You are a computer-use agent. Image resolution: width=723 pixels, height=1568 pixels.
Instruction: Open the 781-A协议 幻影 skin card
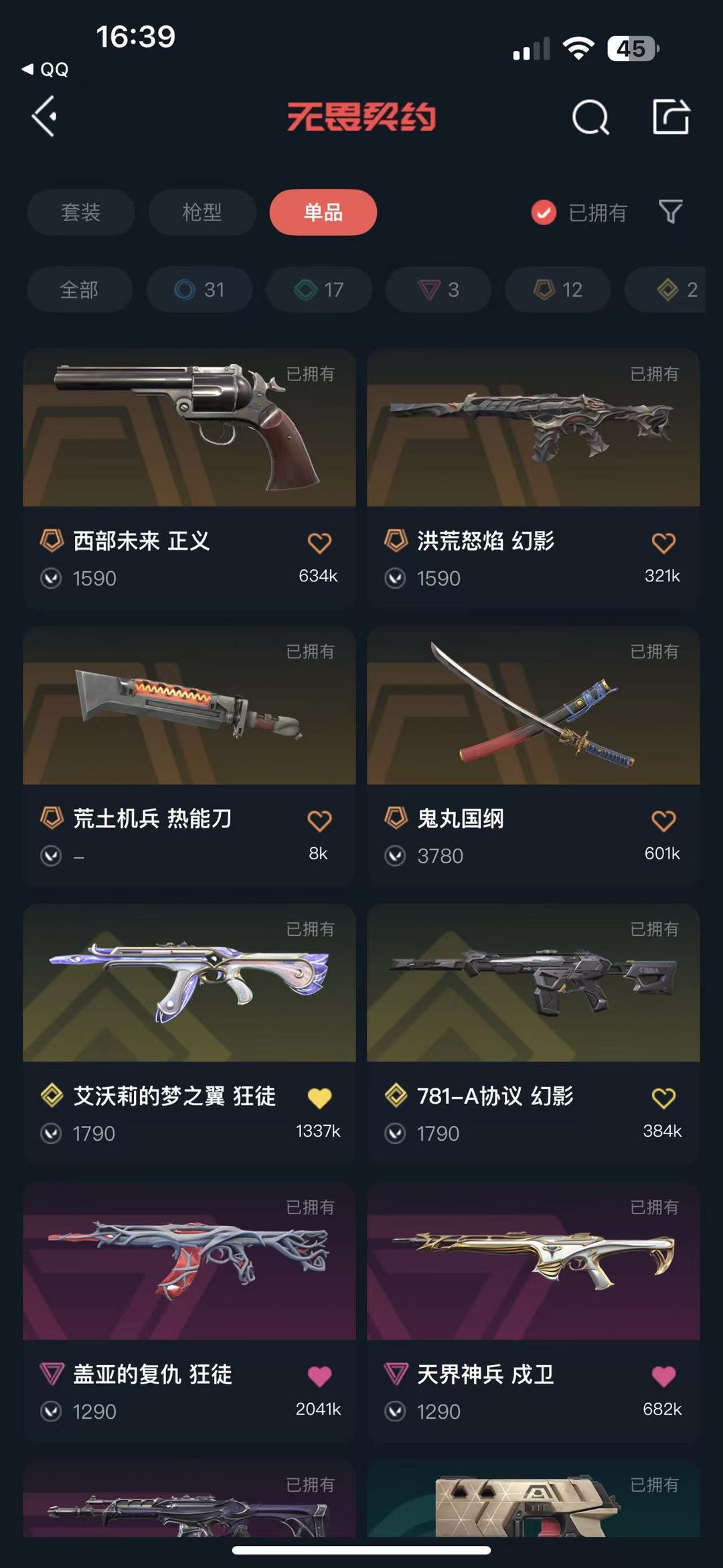click(534, 1034)
